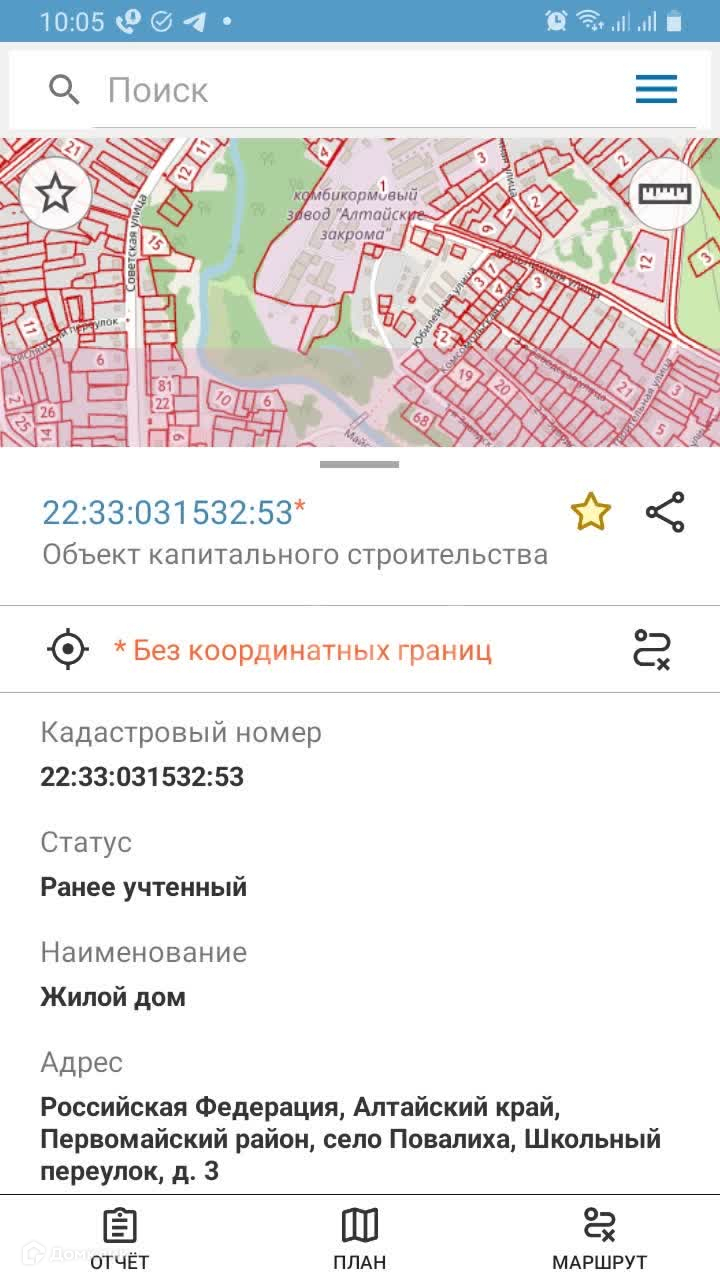
Task: Activate the ruler measuring tool
Action: point(665,194)
